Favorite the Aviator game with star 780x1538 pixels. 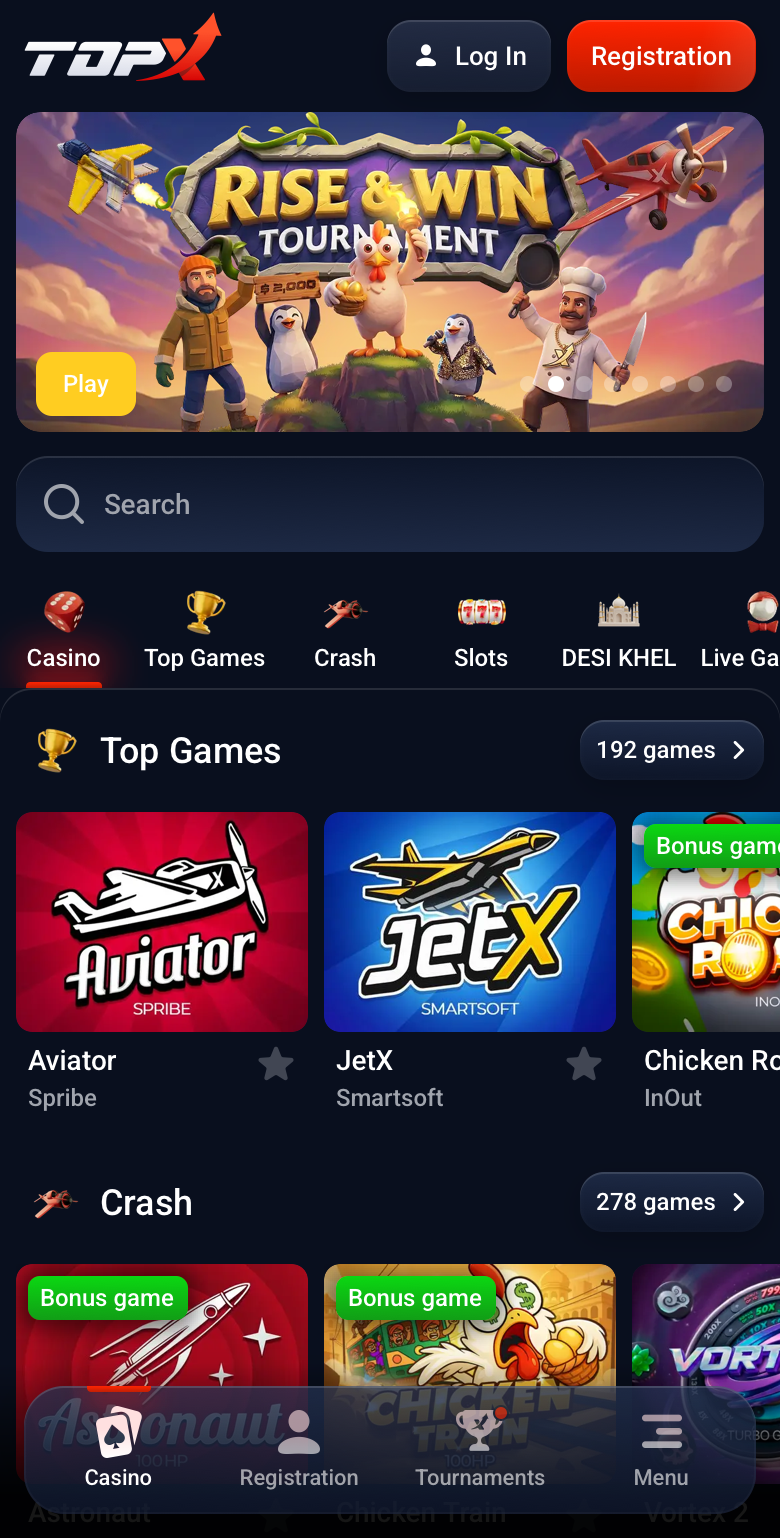(276, 1065)
